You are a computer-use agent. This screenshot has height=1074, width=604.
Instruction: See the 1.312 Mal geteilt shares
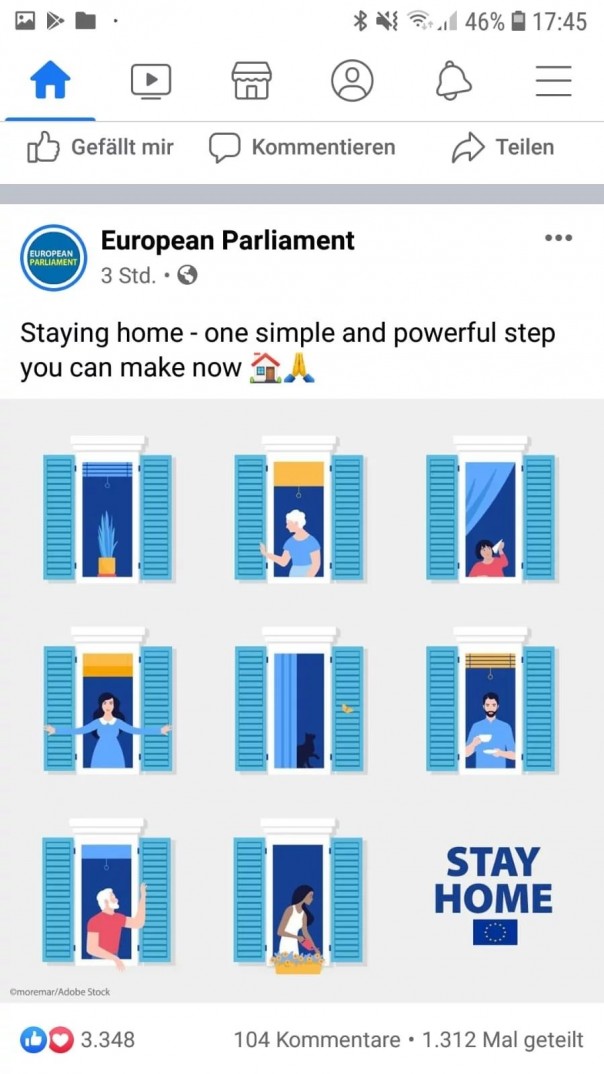pos(502,1040)
